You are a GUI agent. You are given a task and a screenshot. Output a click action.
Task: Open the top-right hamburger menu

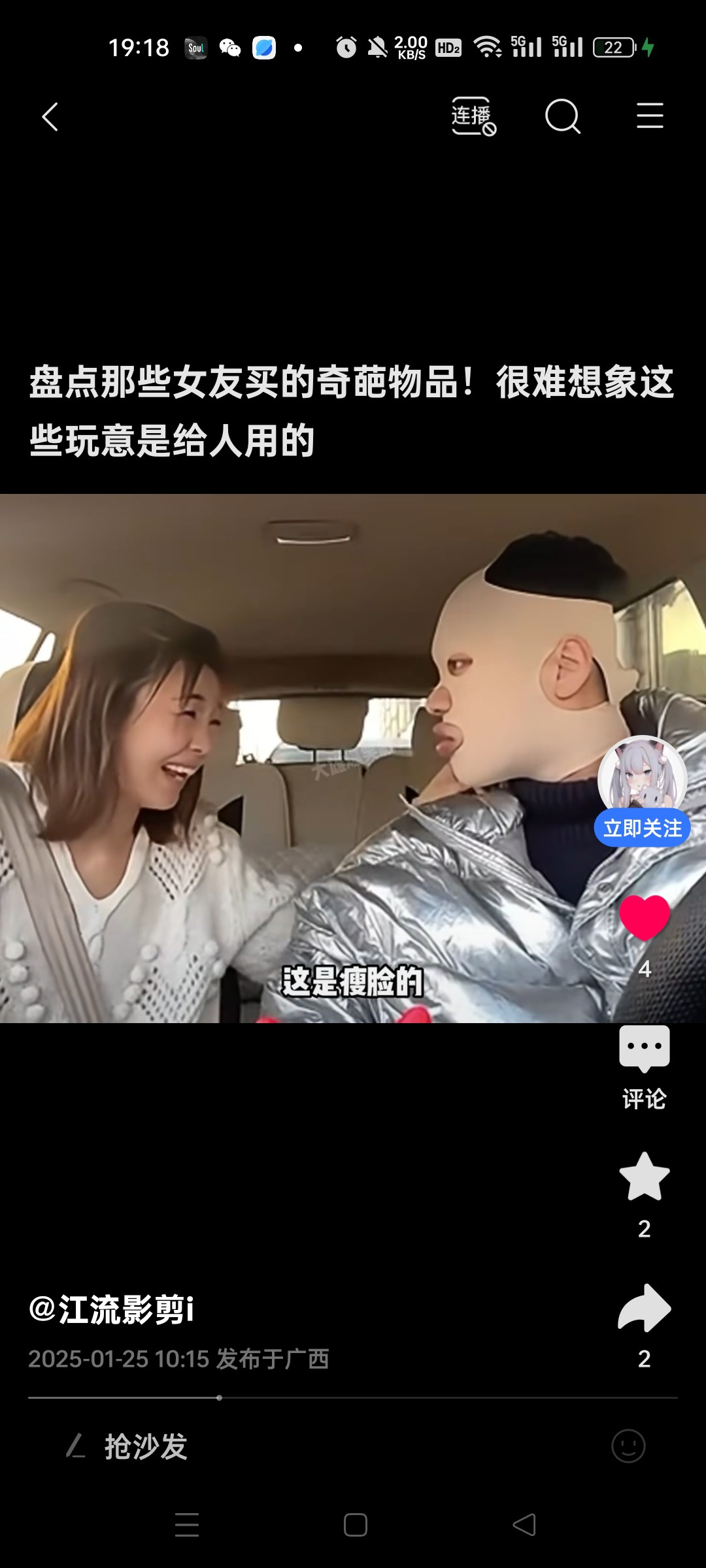pyautogui.click(x=650, y=116)
